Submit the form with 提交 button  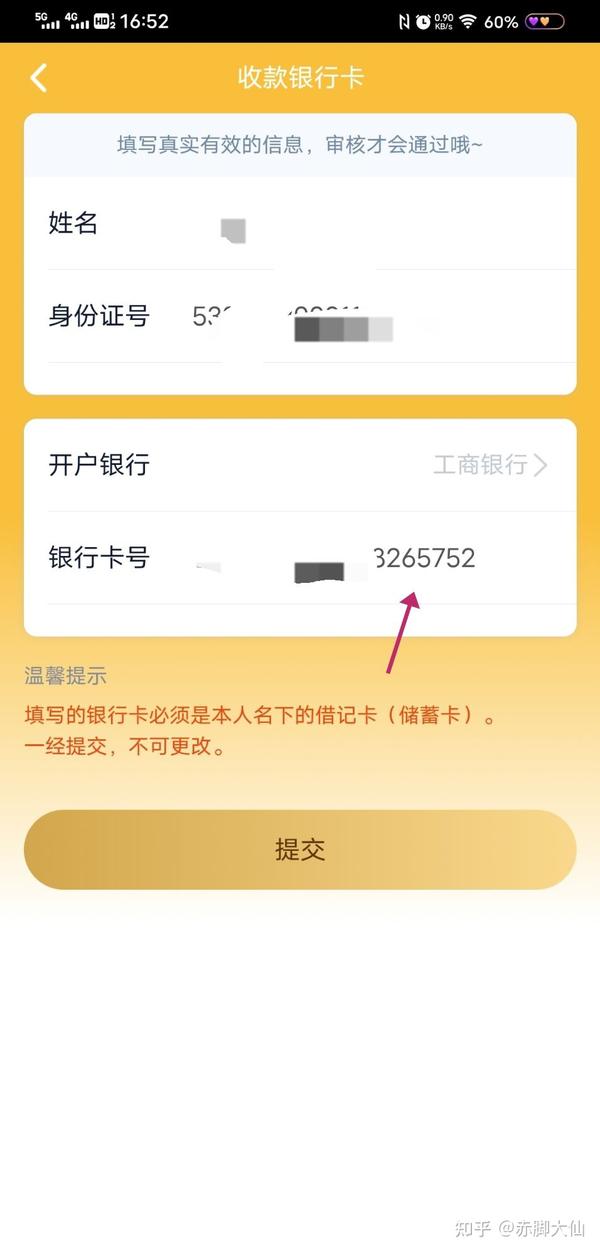click(300, 850)
